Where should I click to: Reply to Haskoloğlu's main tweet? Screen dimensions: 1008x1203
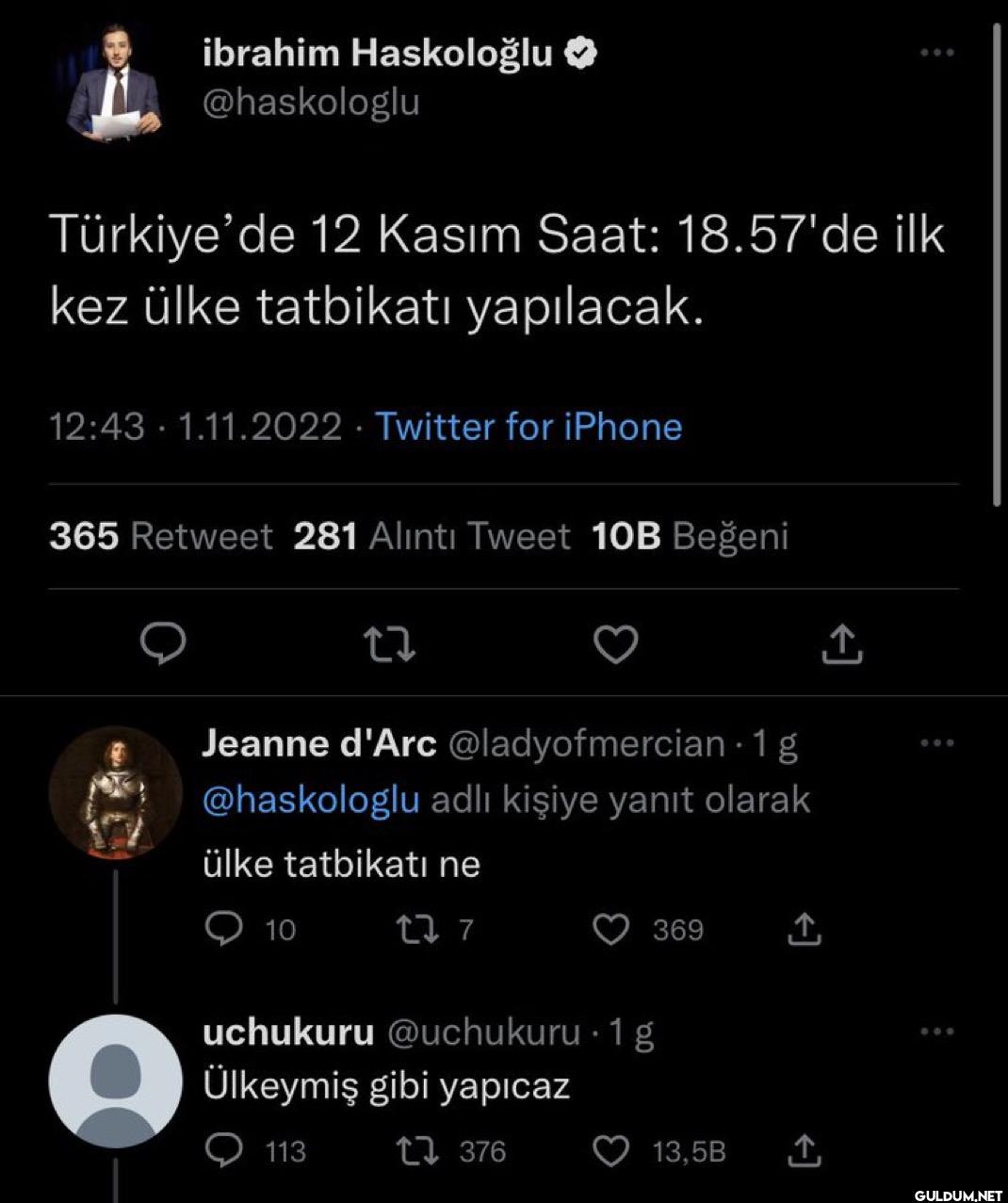click(163, 644)
